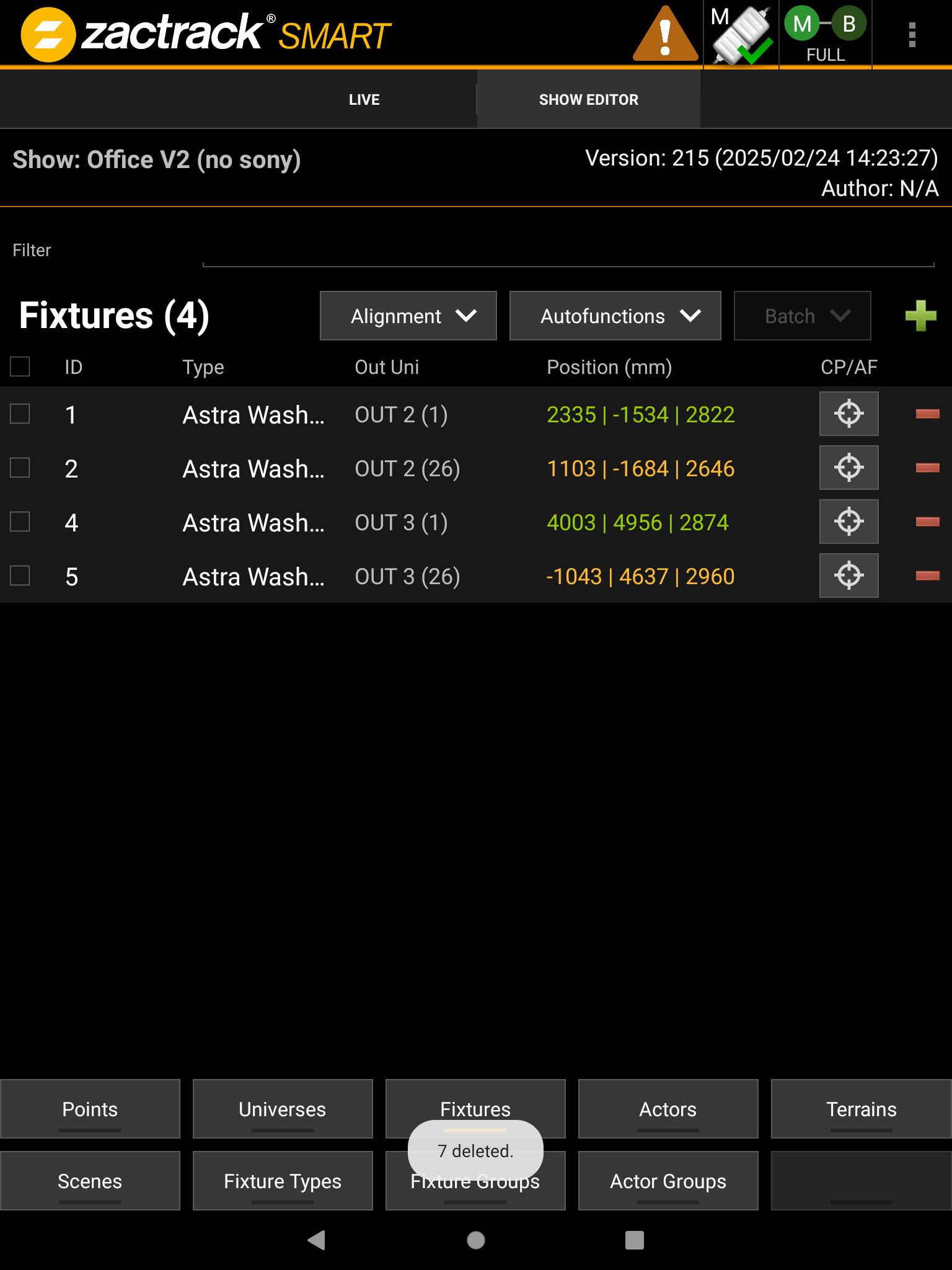Open the Fixture Types section

[282, 1181]
